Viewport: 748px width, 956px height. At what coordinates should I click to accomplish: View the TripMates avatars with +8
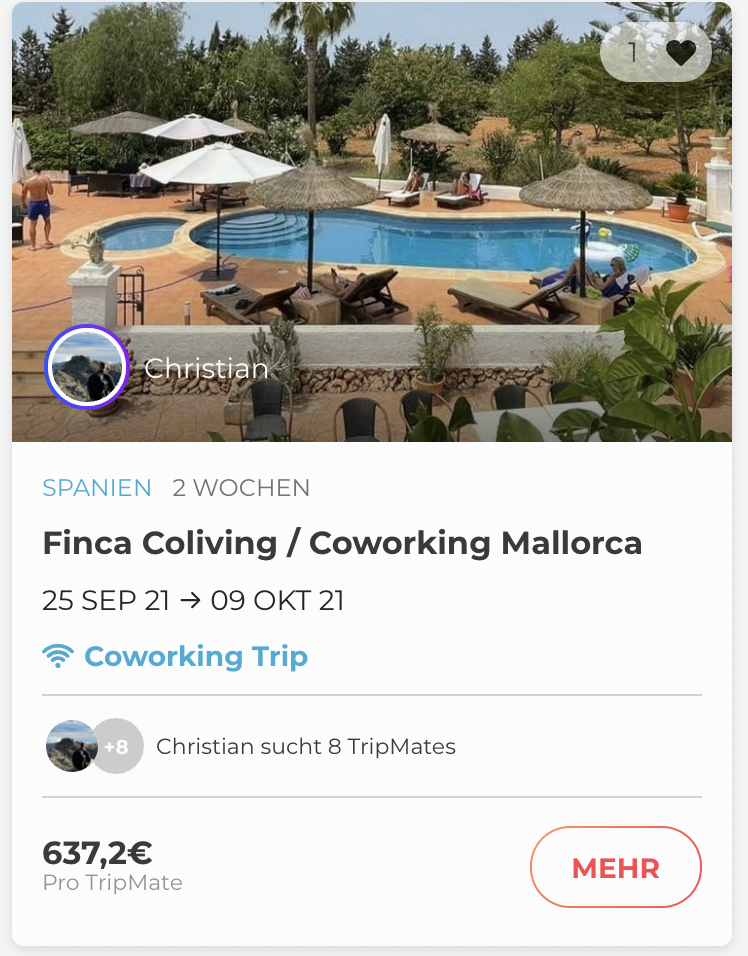pyautogui.click(x=94, y=746)
